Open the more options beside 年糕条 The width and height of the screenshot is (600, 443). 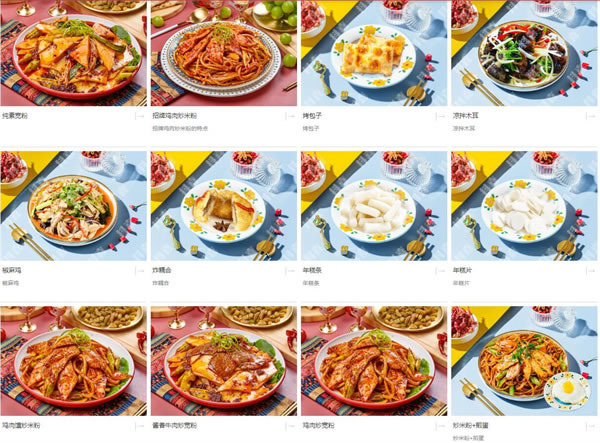tap(437, 271)
